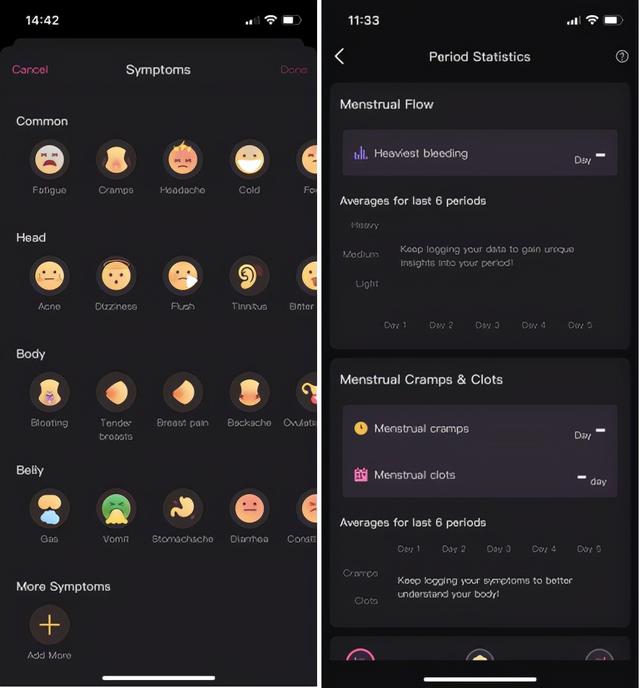Open the help icon on Period Statistics
The width and height of the screenshot is (640, 688).
[x=622, y=57]
